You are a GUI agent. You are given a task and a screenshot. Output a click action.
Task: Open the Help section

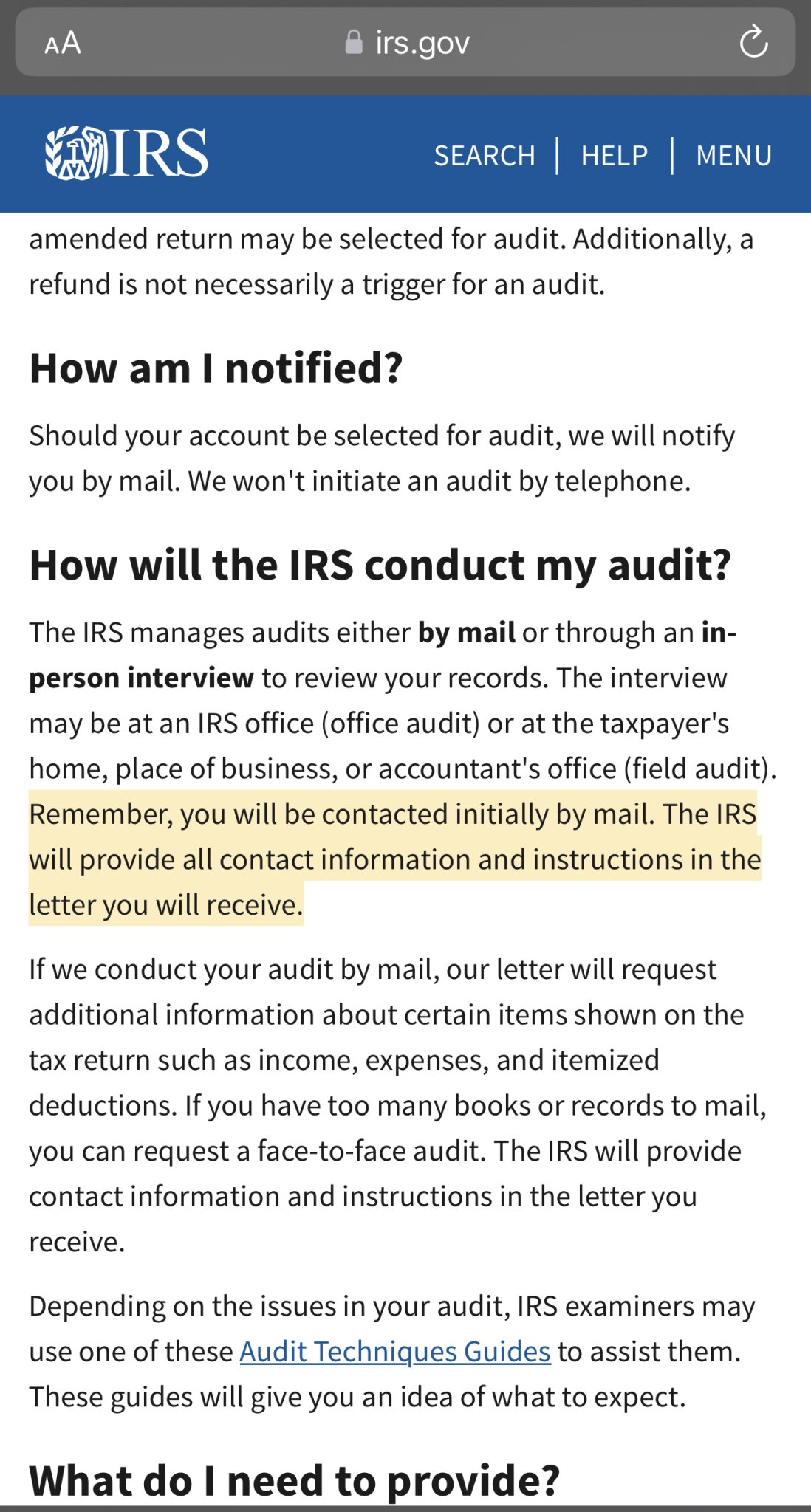(614, 156)
